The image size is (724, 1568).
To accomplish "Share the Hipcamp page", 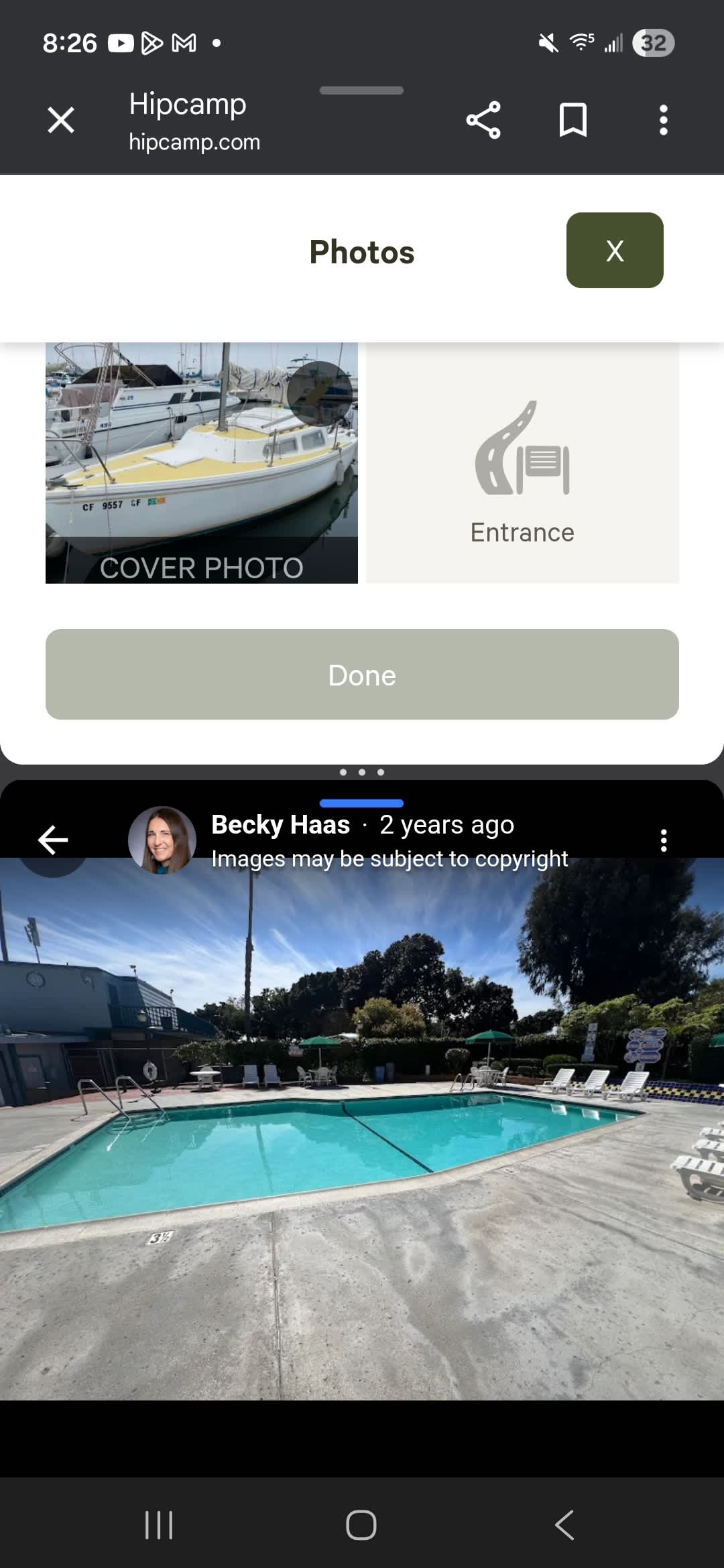I will tap(483, 121).
